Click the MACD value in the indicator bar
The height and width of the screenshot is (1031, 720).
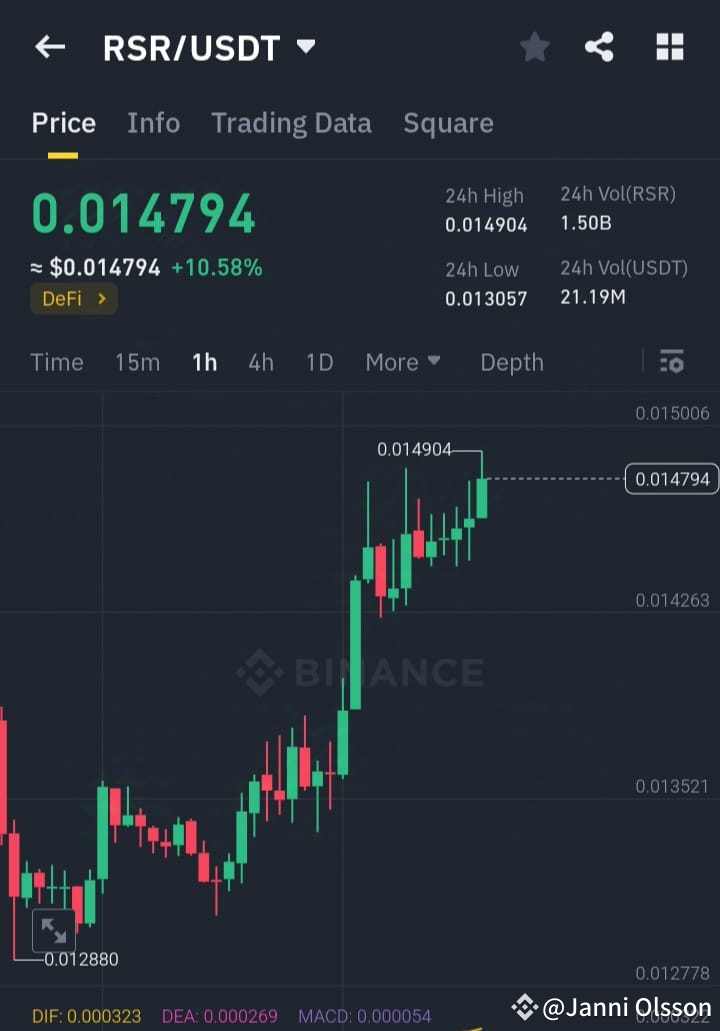point(365,1014)
